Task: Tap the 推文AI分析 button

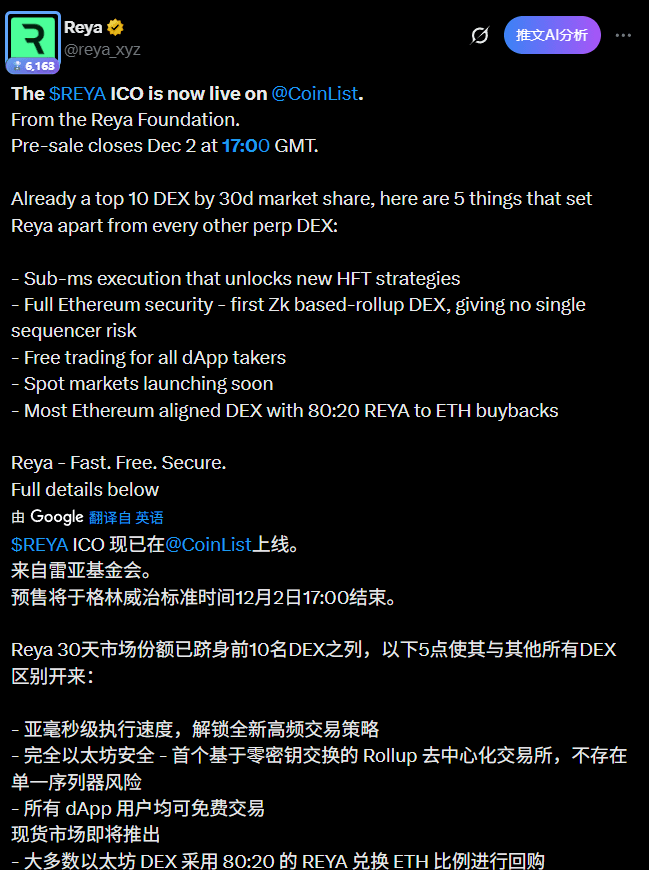Action: (551, 35)
